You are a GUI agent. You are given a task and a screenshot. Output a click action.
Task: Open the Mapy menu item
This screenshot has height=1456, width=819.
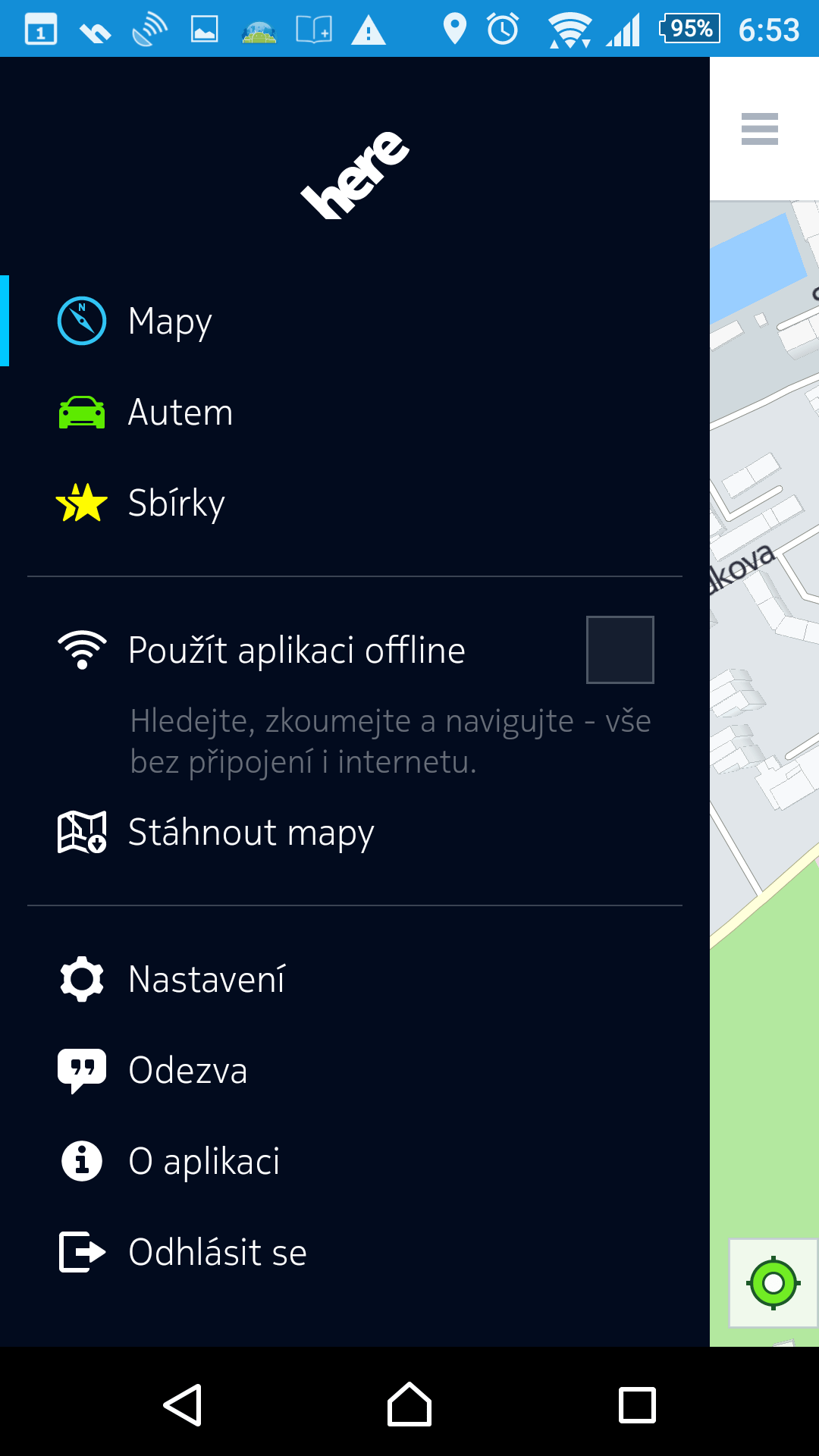[354, 321]
